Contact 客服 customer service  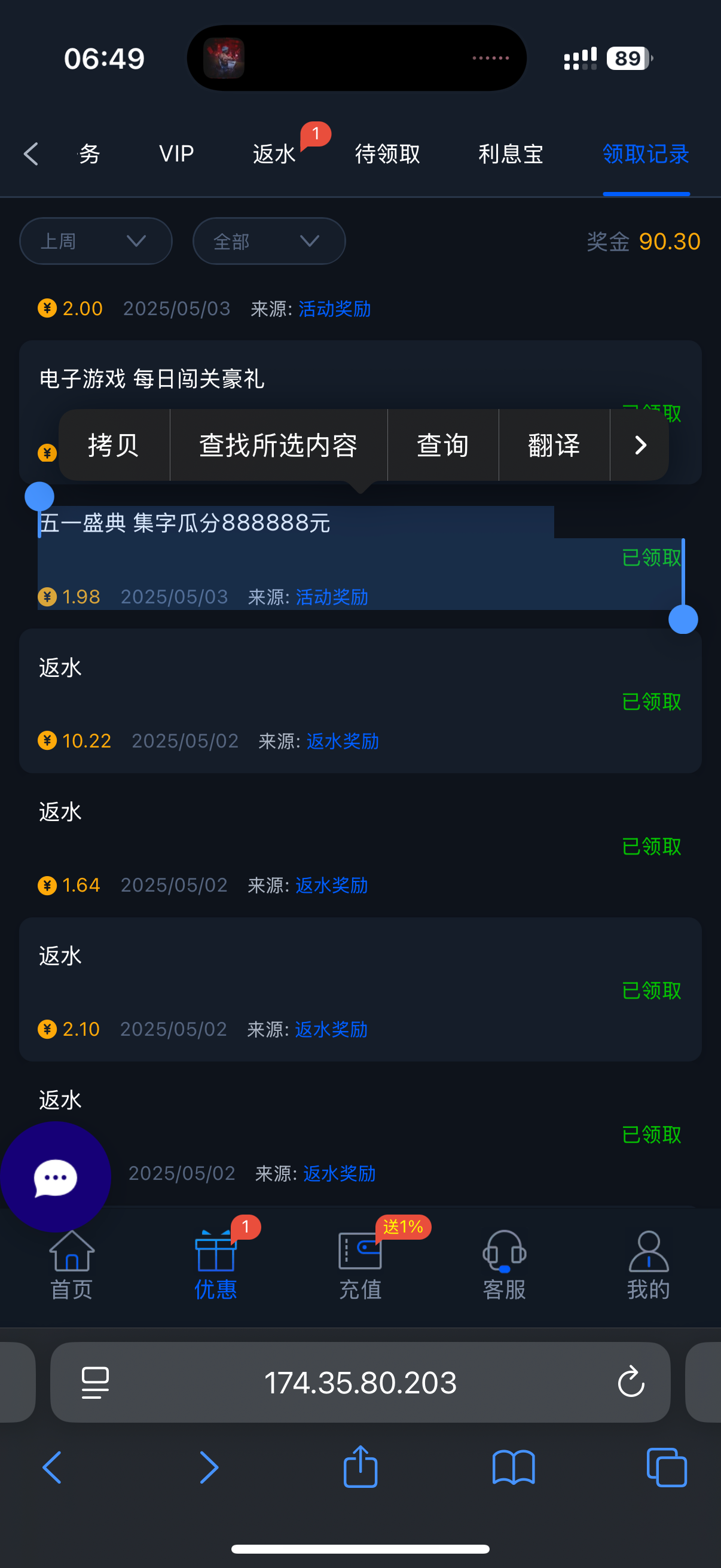(505, 1265)
